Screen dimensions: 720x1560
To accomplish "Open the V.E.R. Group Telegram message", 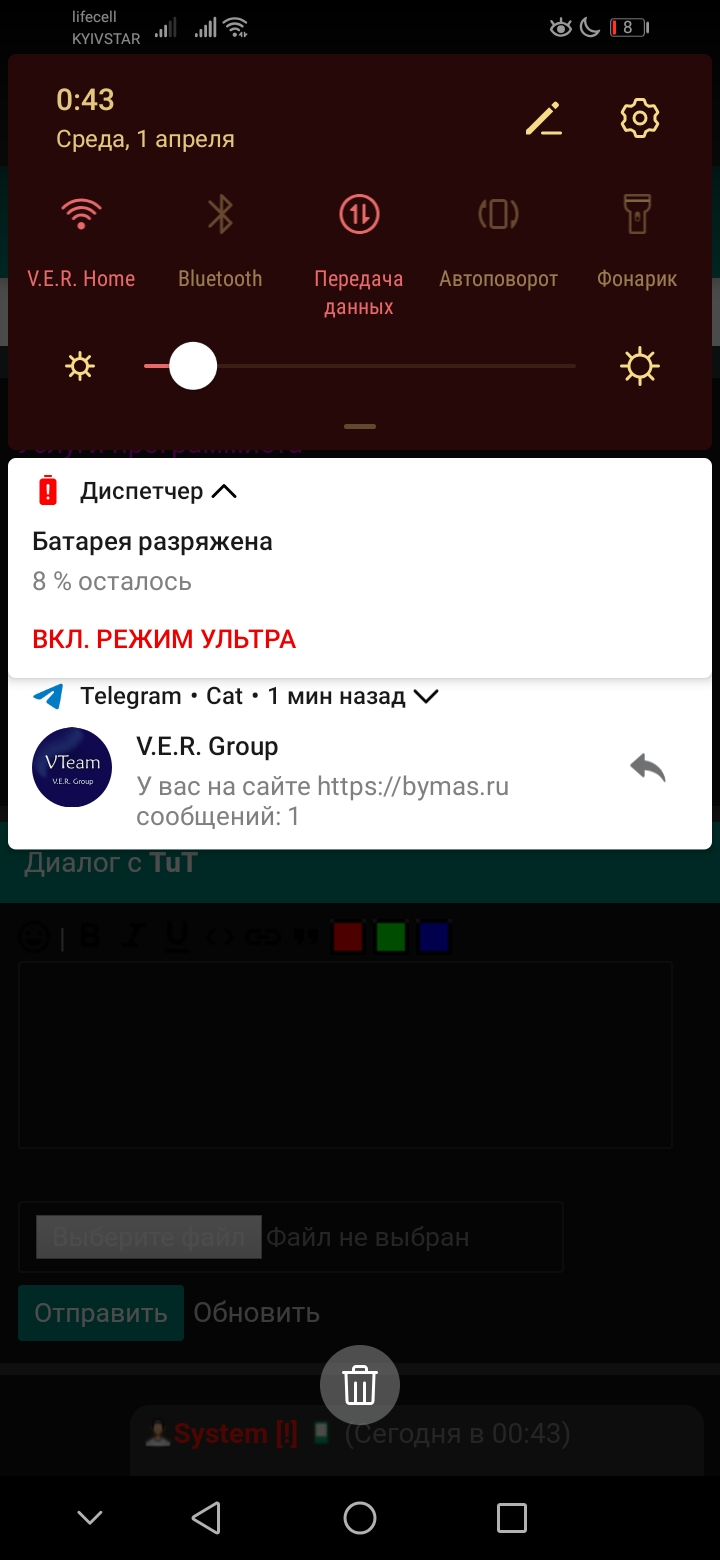I will tap(322, 786).
